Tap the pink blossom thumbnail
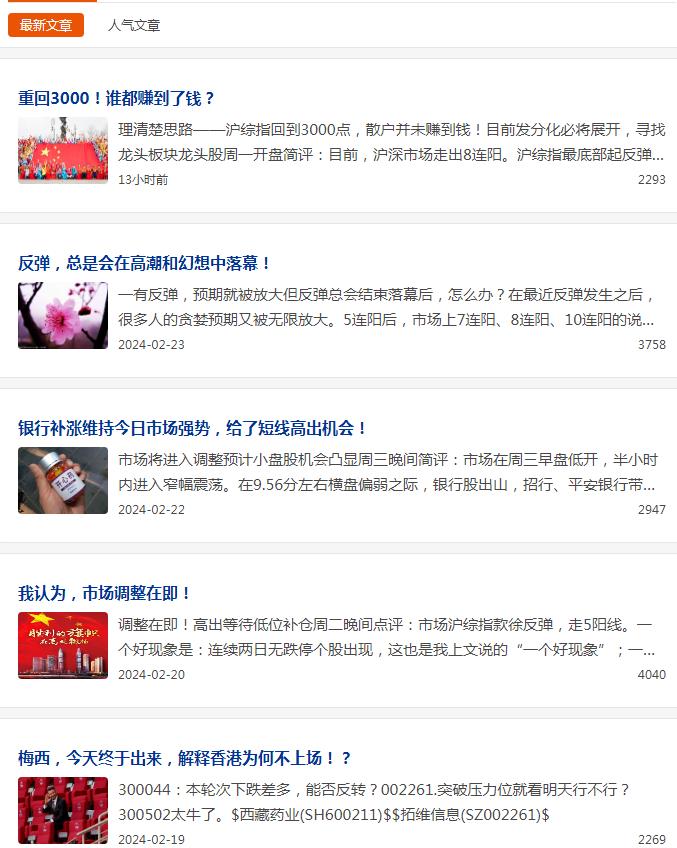 coord(63,316)
